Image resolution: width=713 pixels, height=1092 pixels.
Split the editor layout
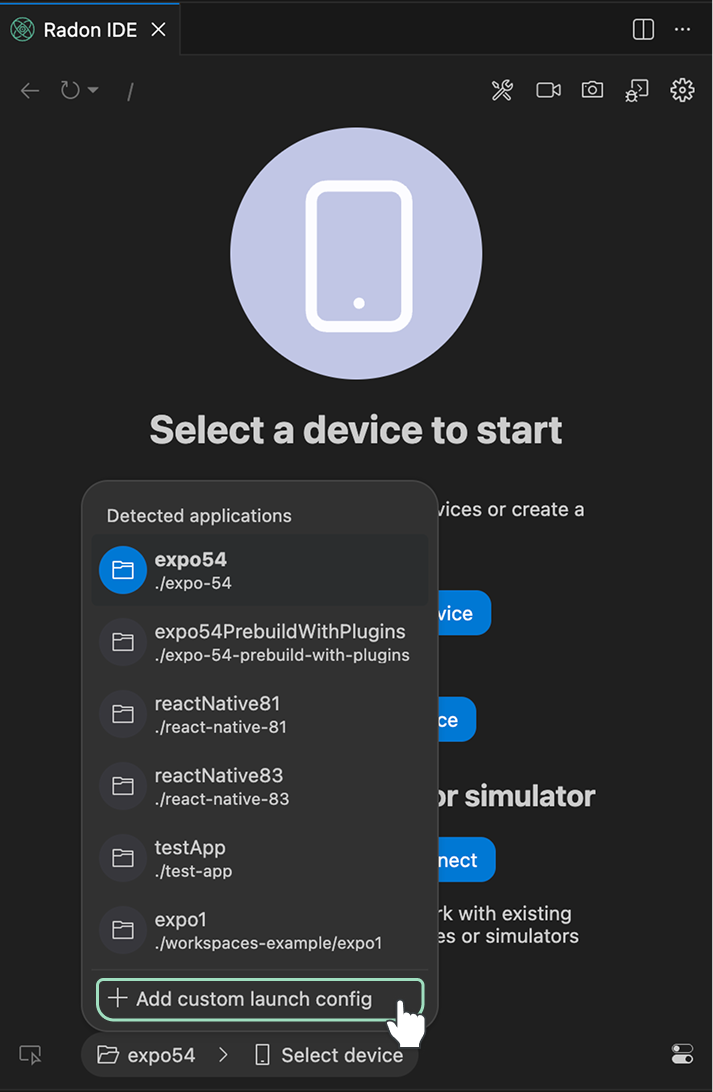pyautogui.click(x=643, y=30)
